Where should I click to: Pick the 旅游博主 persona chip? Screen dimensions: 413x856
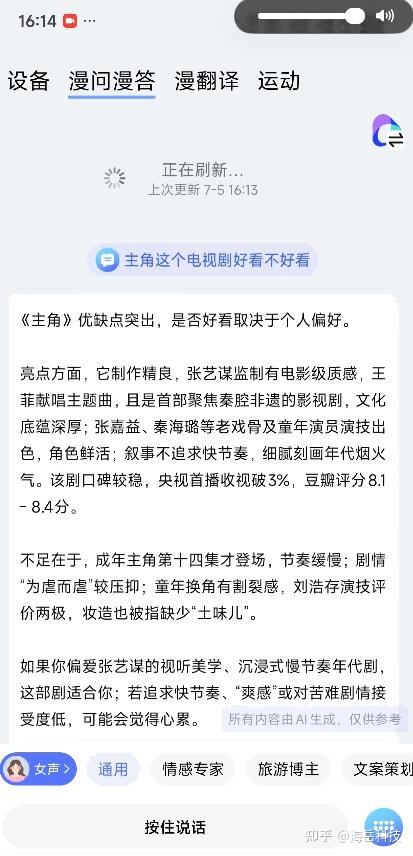pyautogui.click(x=288, y=769)
